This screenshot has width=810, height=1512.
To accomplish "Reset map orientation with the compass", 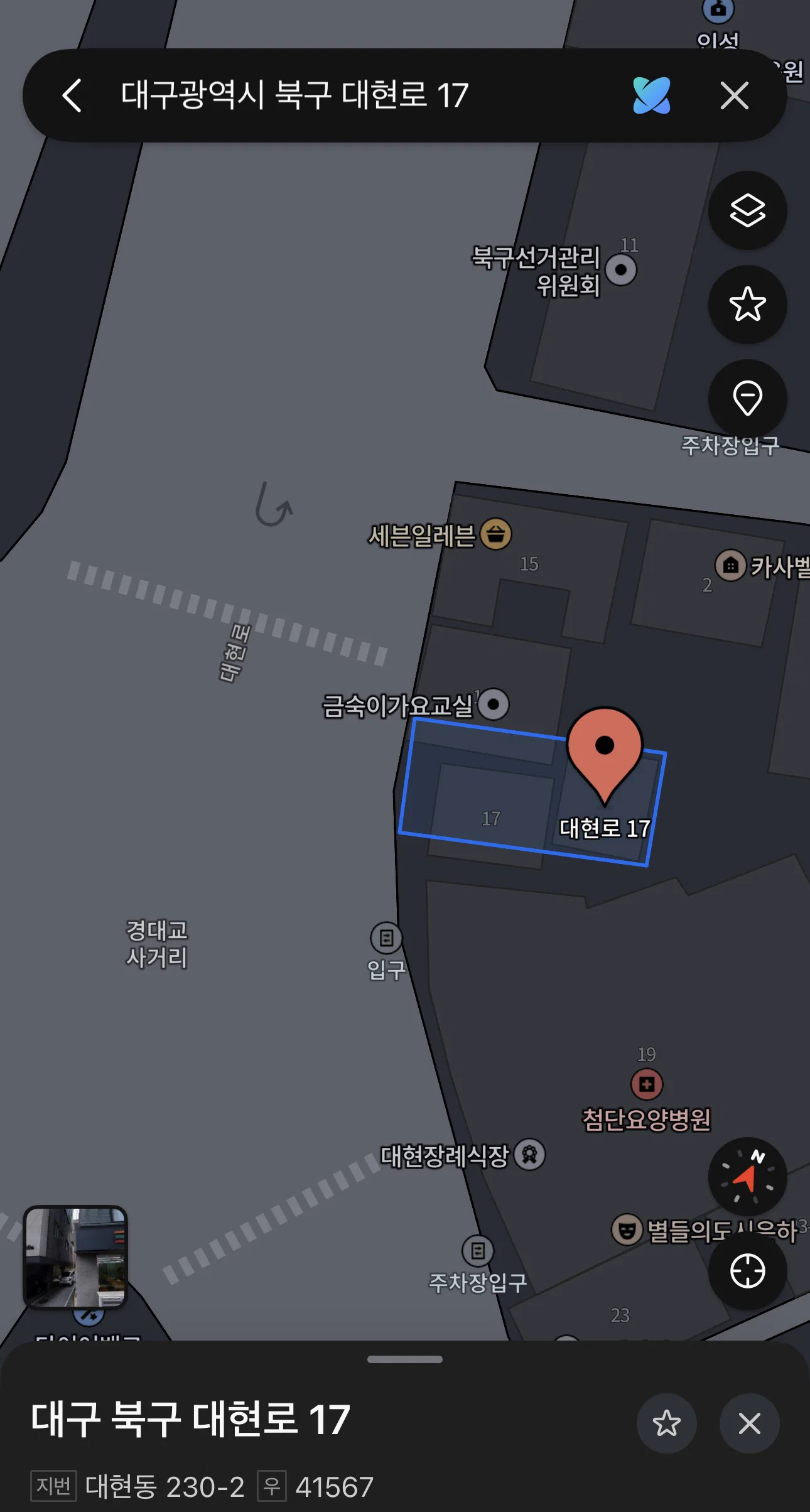I will tap(747, 1176).
